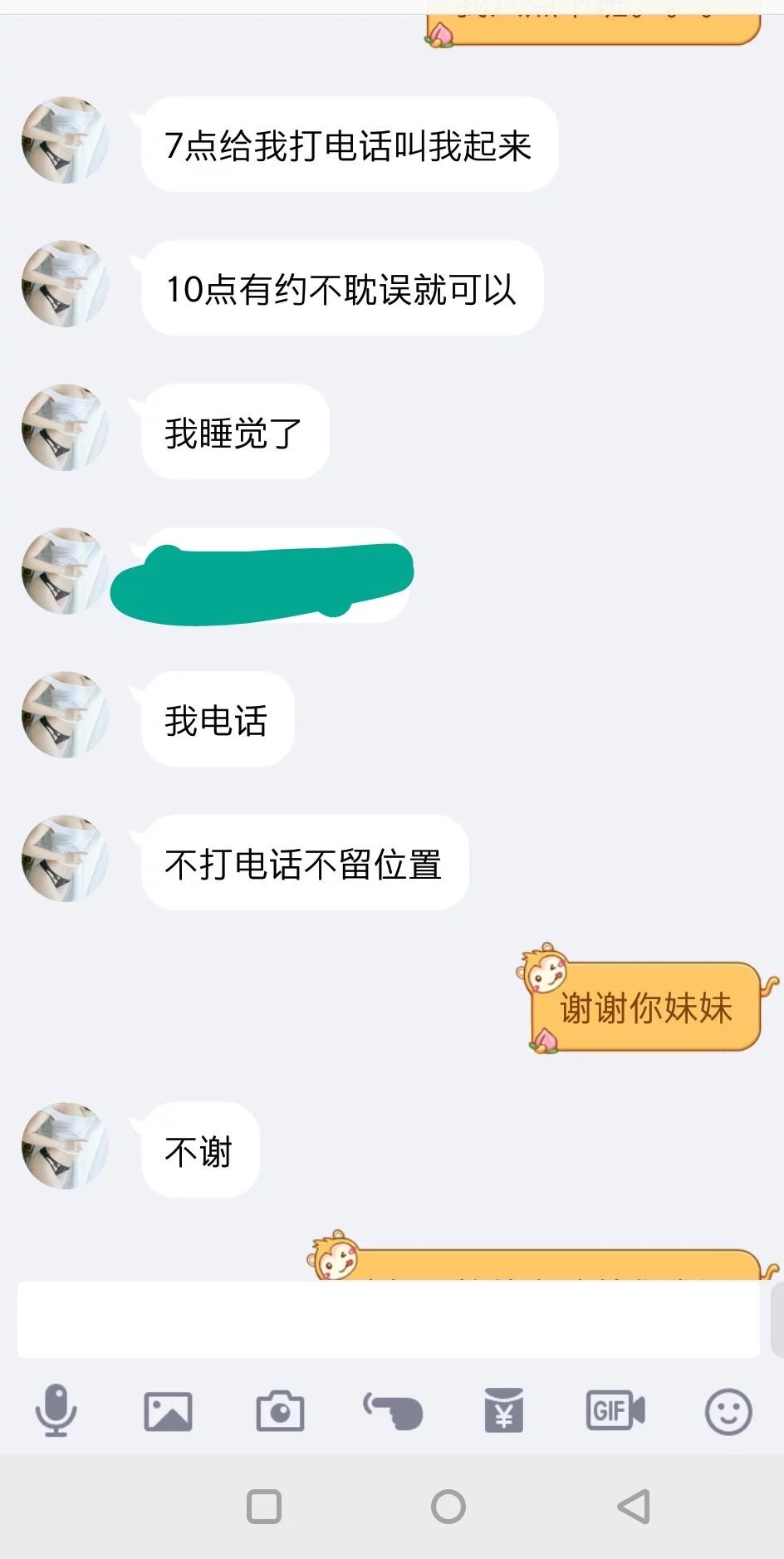The image size is (784, 1559).
Task: Open the emoji panel with smiley icon
Action: pos(728,1409)
